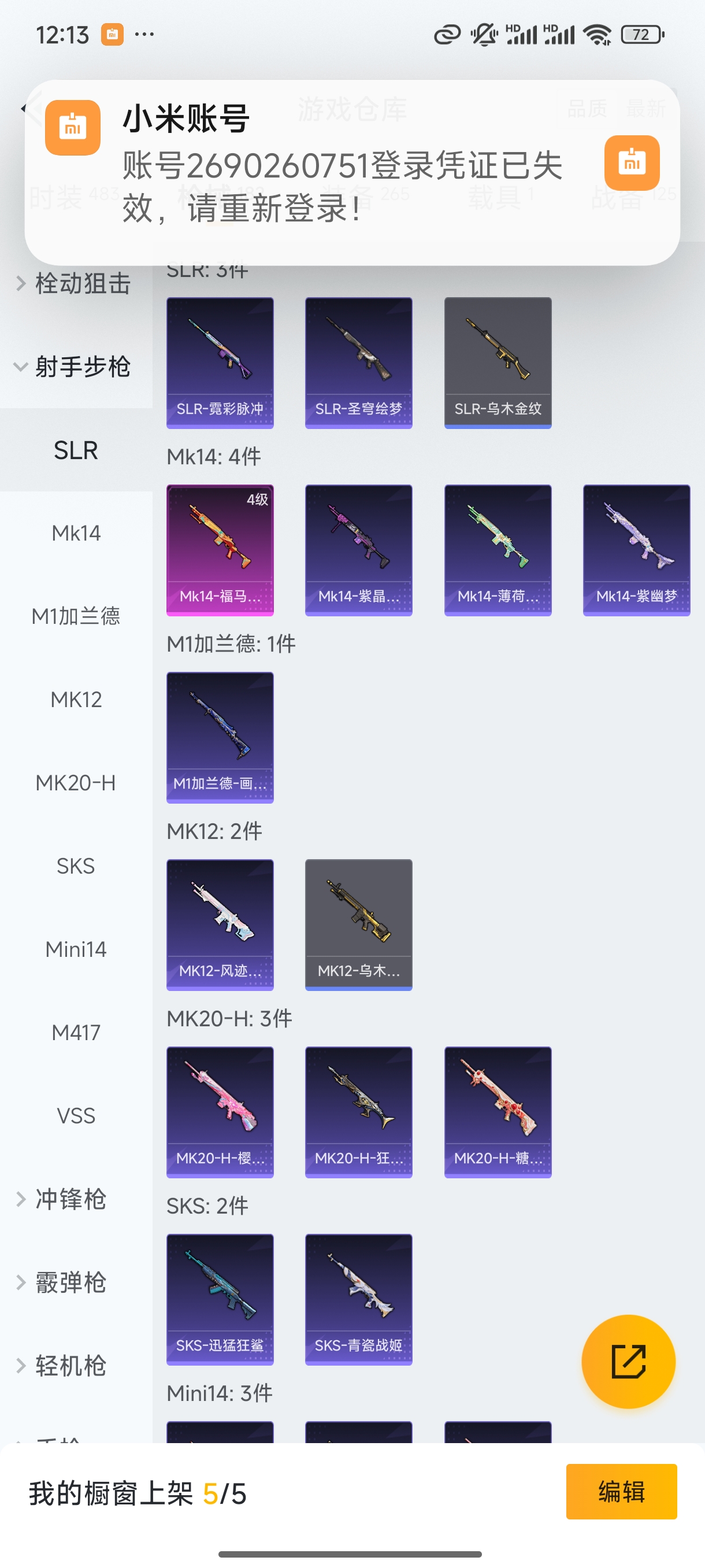Select Mk14 in the side list
Image resolution: width=705 pixels, height=1568 pixels.
[76, 533]
